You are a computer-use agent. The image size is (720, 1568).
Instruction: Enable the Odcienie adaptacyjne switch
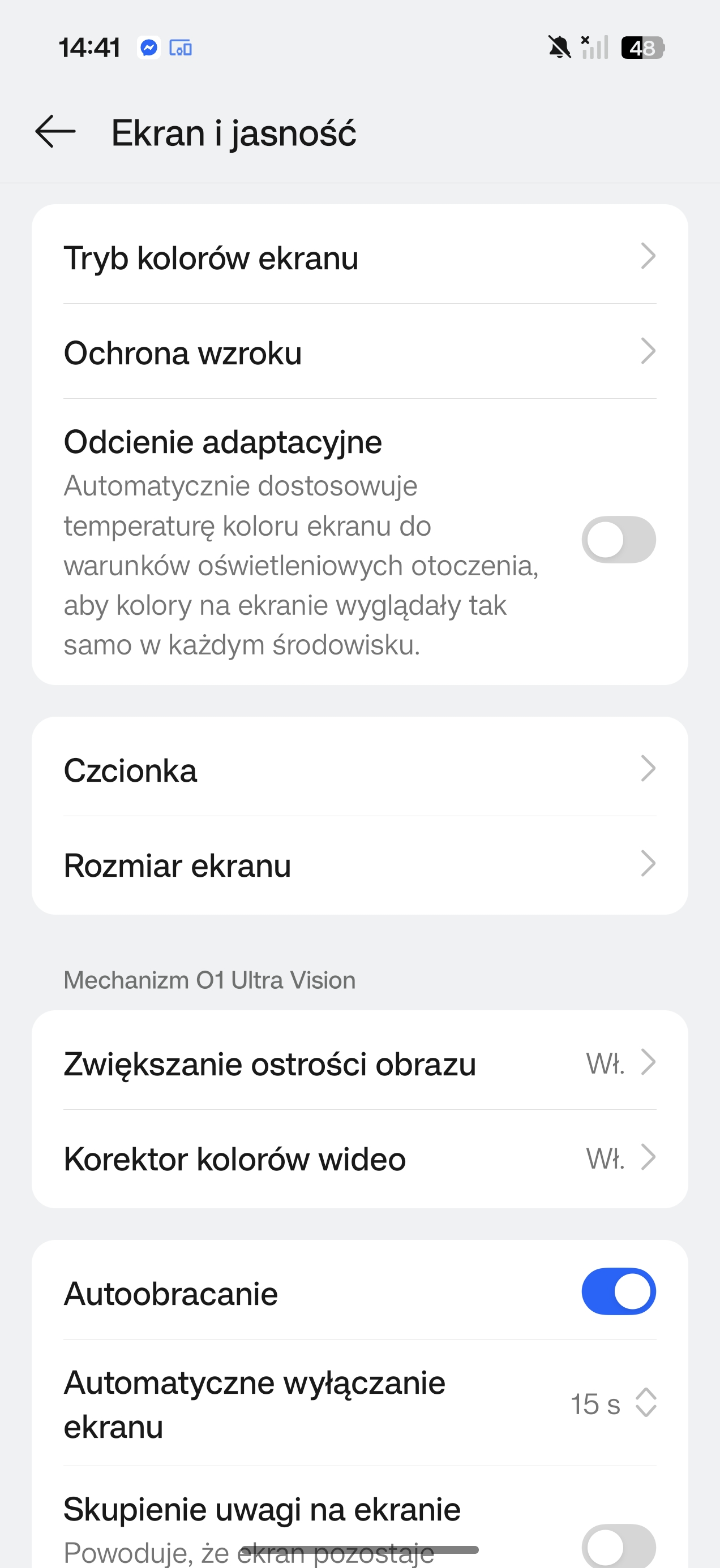(x=618, y=539)
